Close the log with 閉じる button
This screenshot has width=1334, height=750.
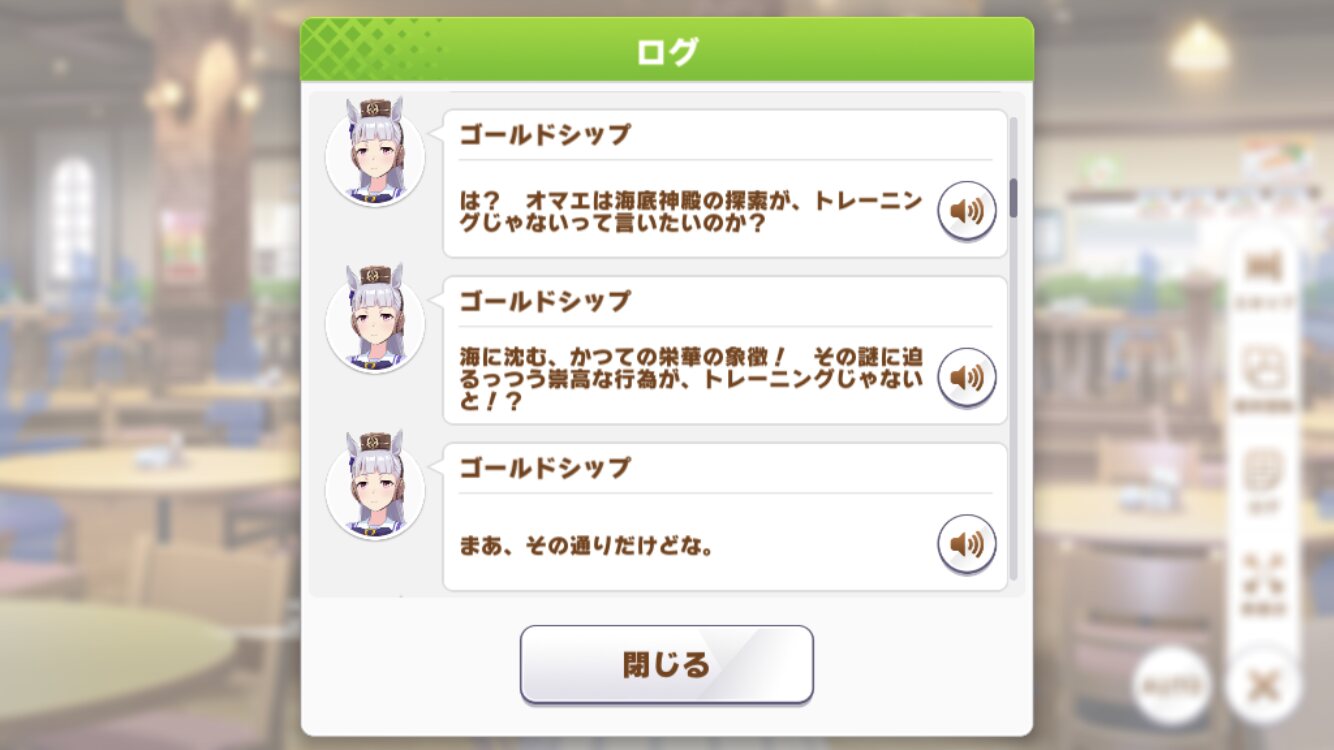point(666,664)
